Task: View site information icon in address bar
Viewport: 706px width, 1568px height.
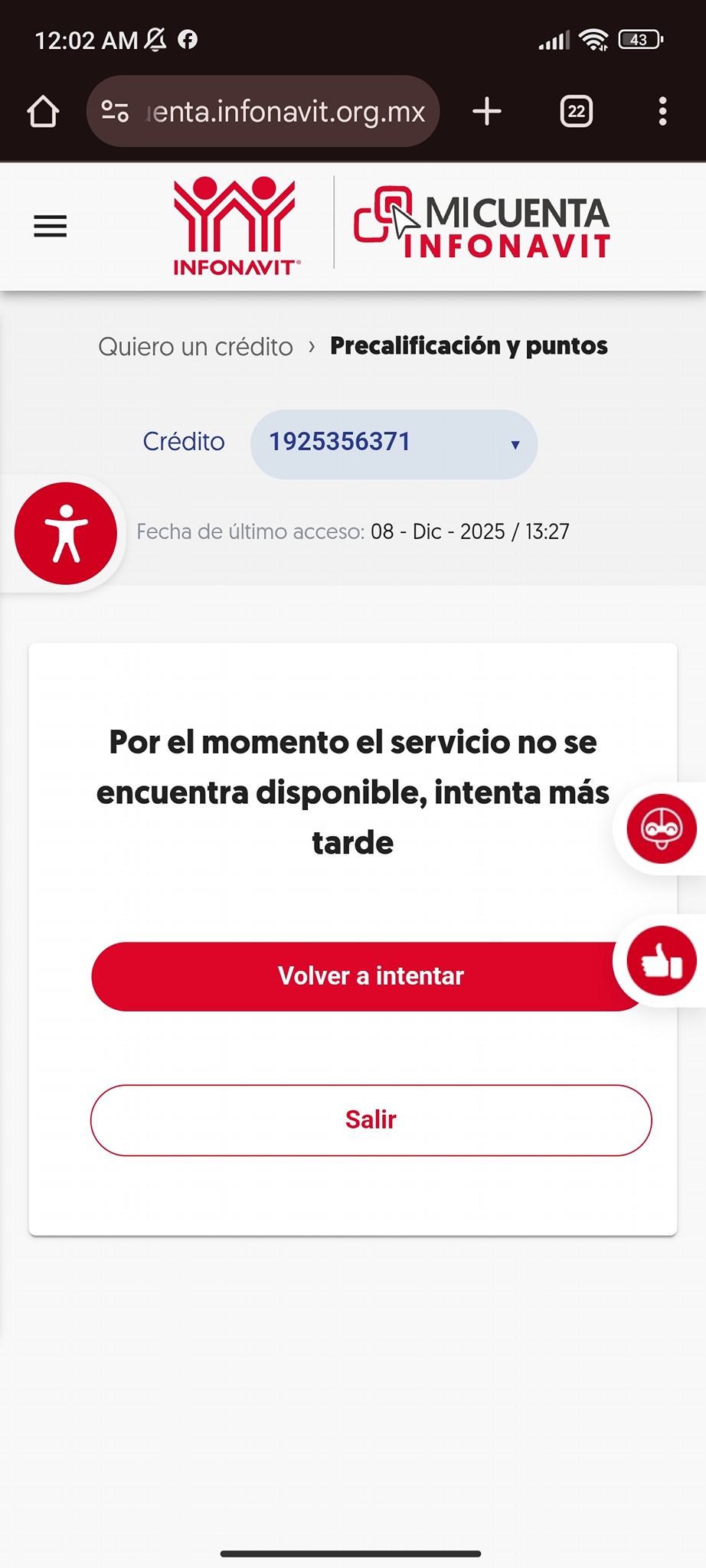Action: click(x=116, y=112)
